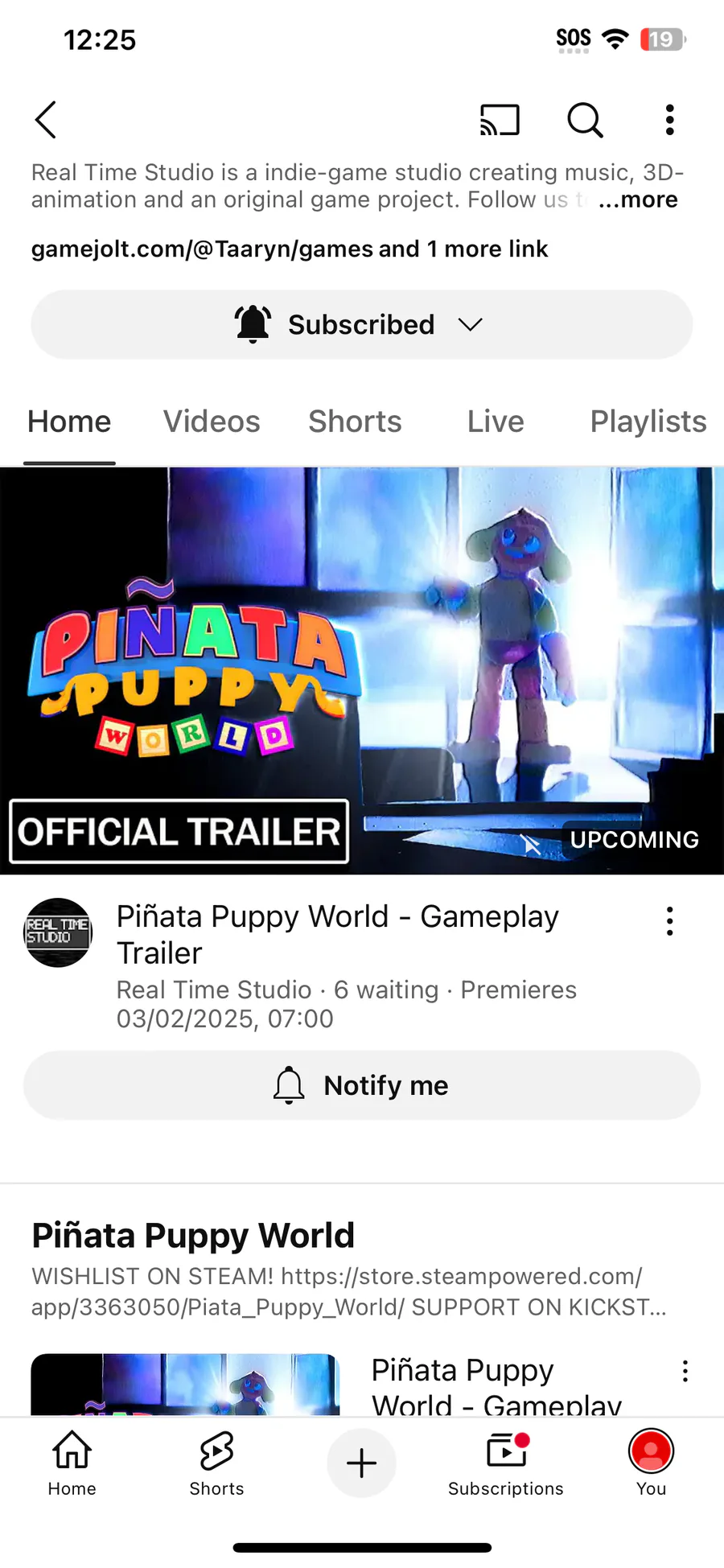
Task: Open Real Time Studio channel avatar
Action: click(57, 932)
